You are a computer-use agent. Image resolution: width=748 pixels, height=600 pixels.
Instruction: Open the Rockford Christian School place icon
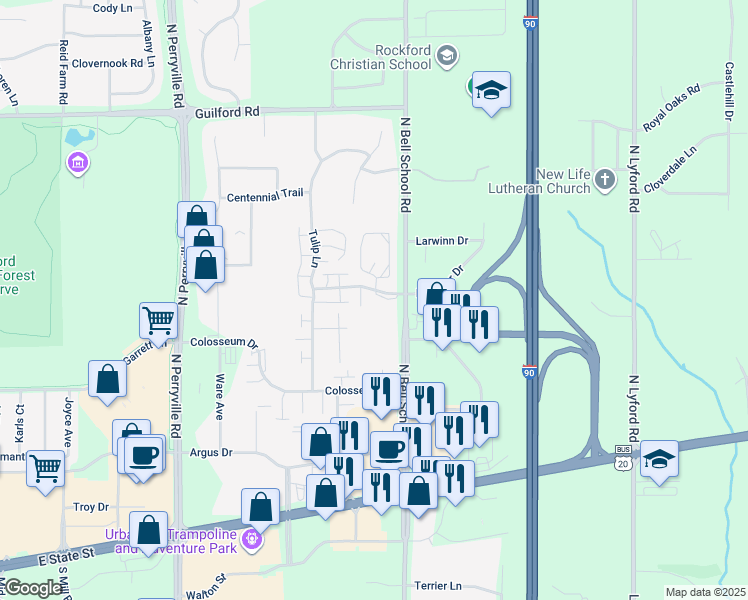[x=447, y=57]
